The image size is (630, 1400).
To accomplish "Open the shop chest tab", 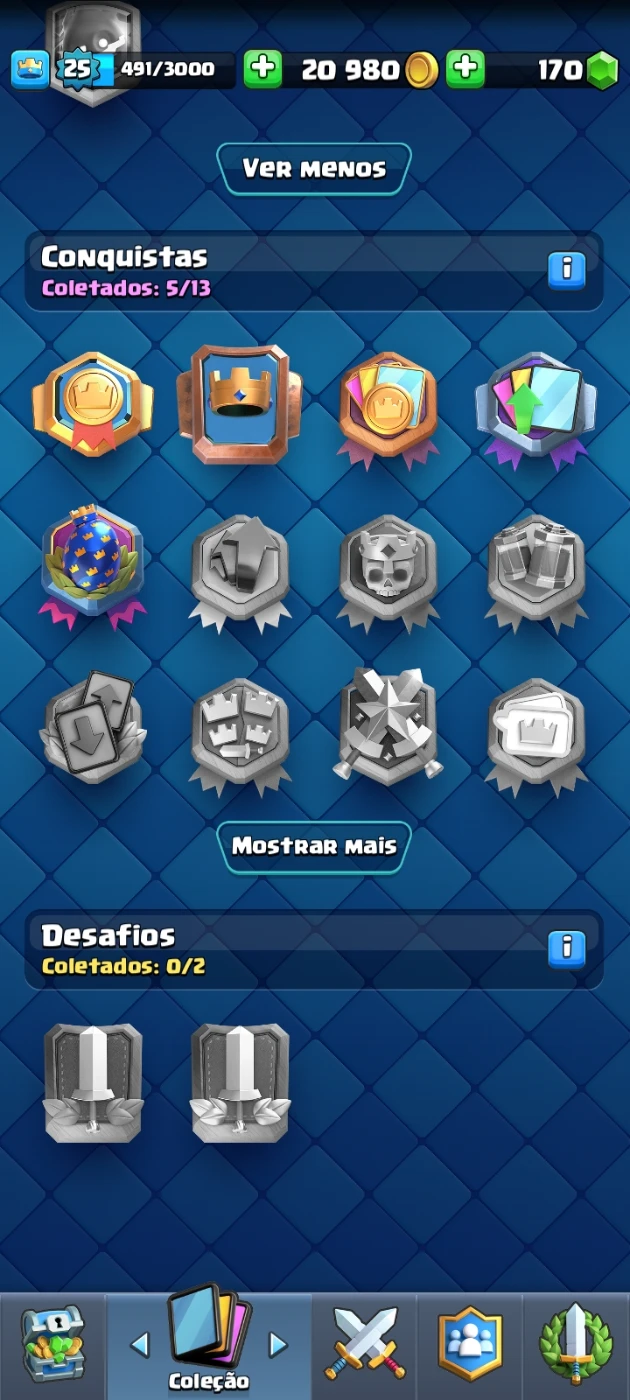I will coord(53,1345).
